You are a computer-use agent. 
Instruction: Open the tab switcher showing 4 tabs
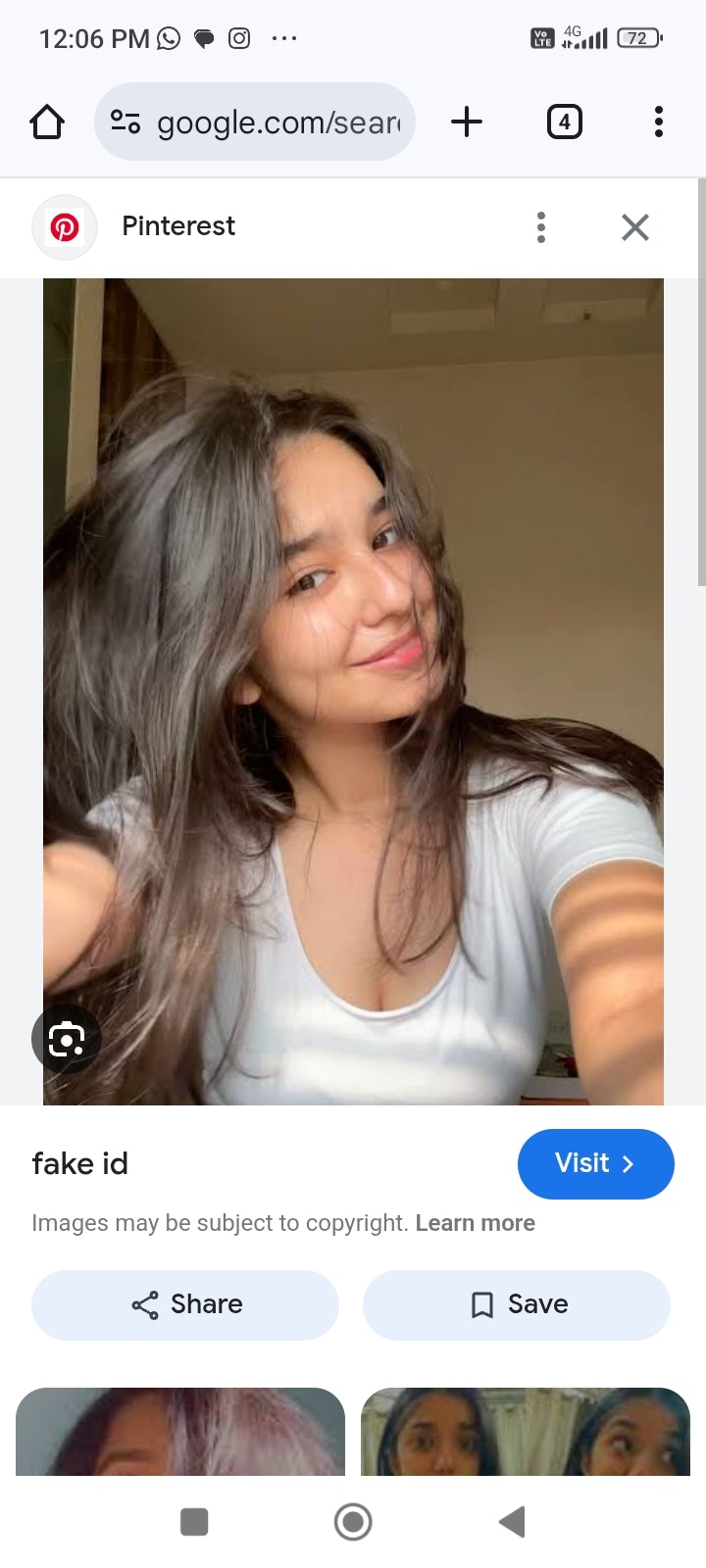coord(564,122)
